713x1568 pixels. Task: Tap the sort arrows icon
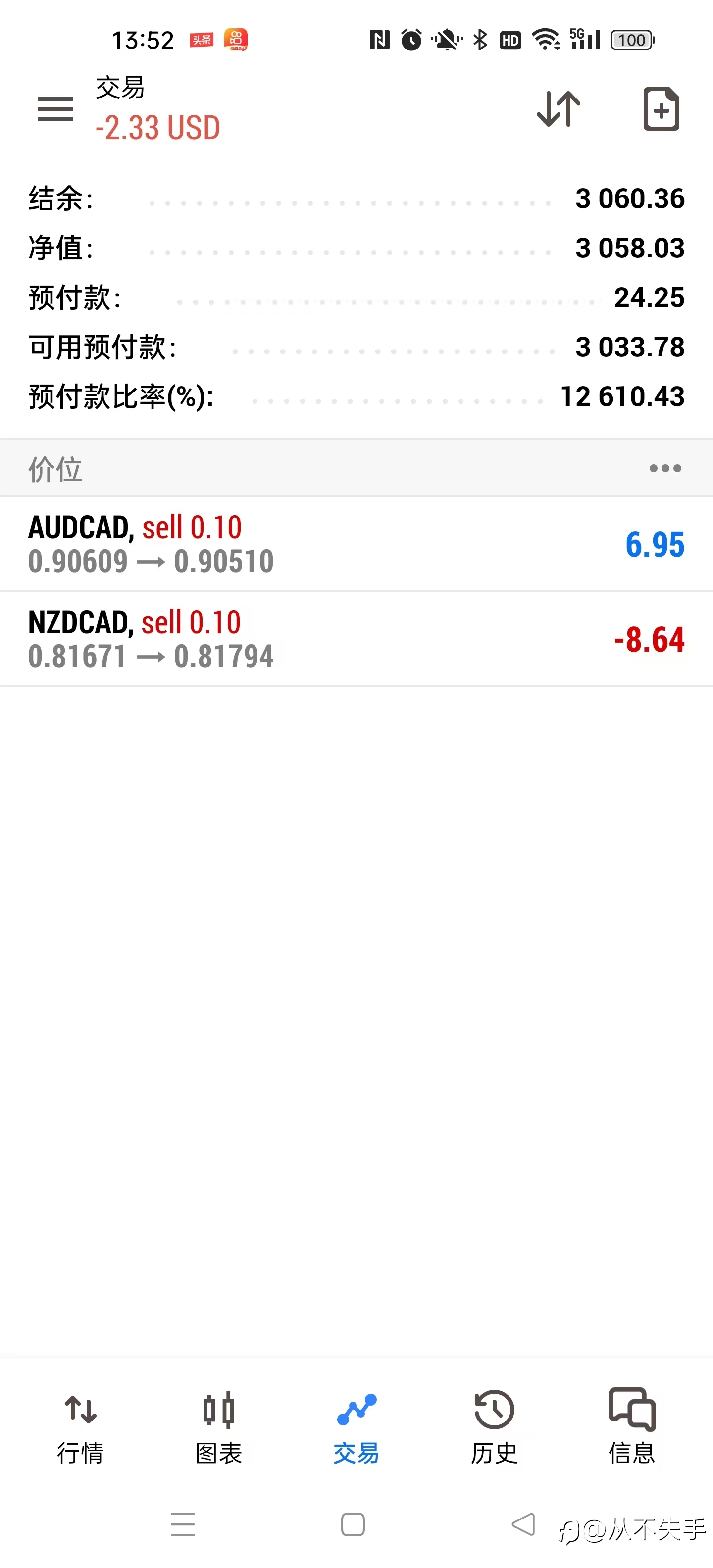(559, 109)
